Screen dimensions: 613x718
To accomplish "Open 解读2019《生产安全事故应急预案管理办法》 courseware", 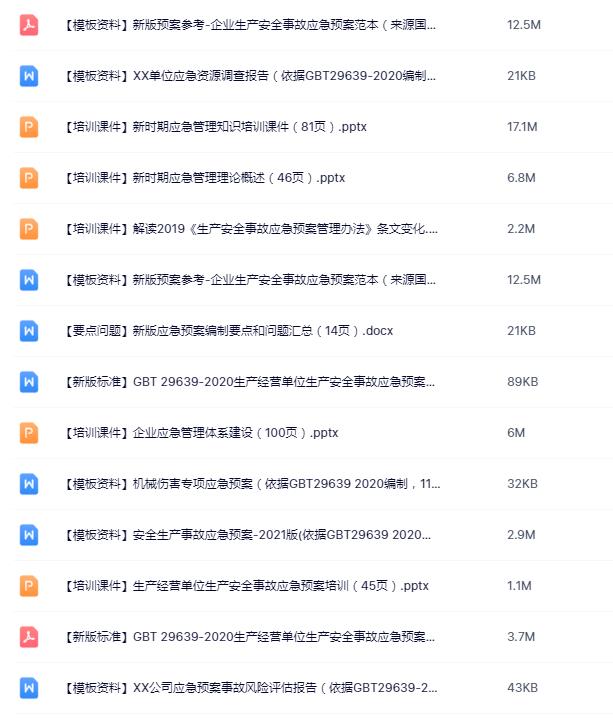I will click(250, 229).
